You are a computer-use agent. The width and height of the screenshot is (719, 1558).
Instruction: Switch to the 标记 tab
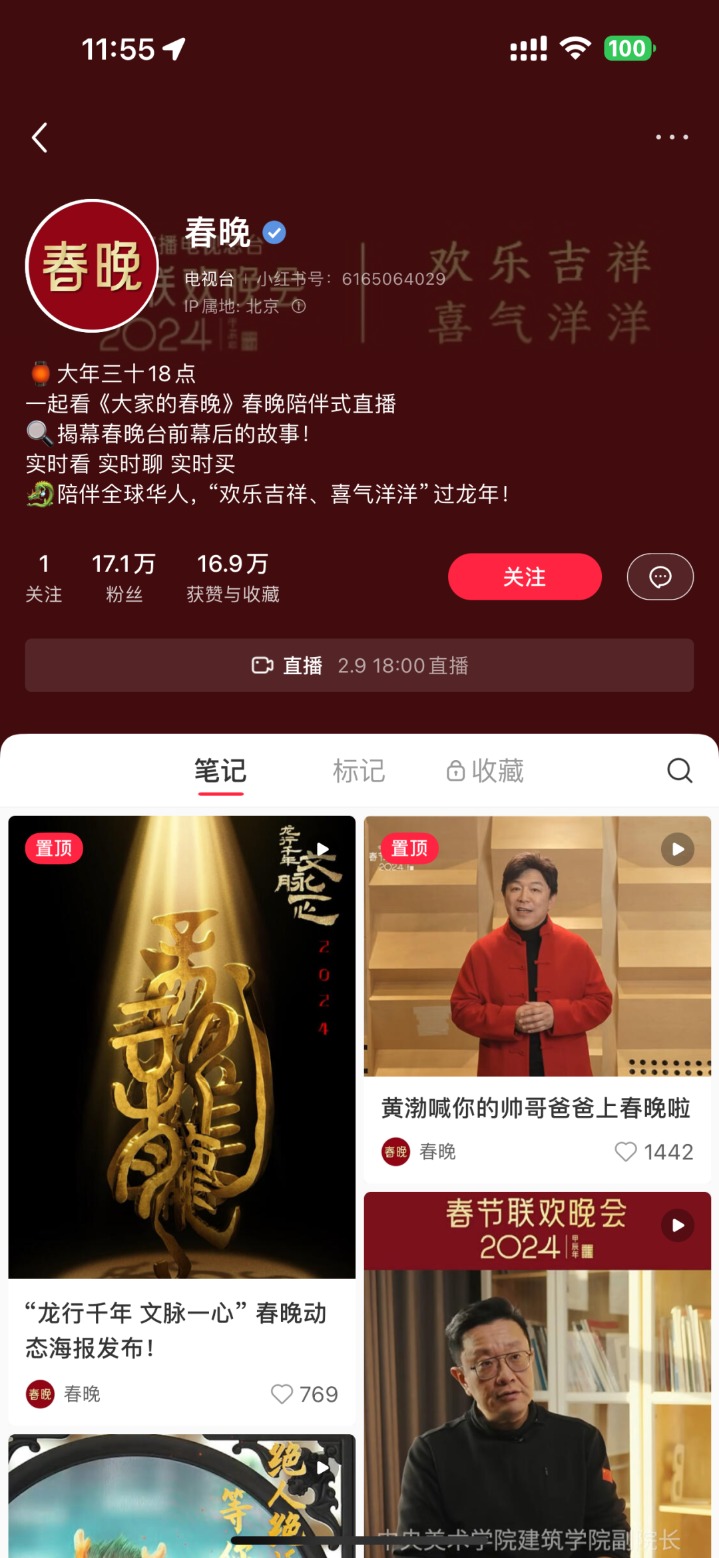[x=358, y=771]
